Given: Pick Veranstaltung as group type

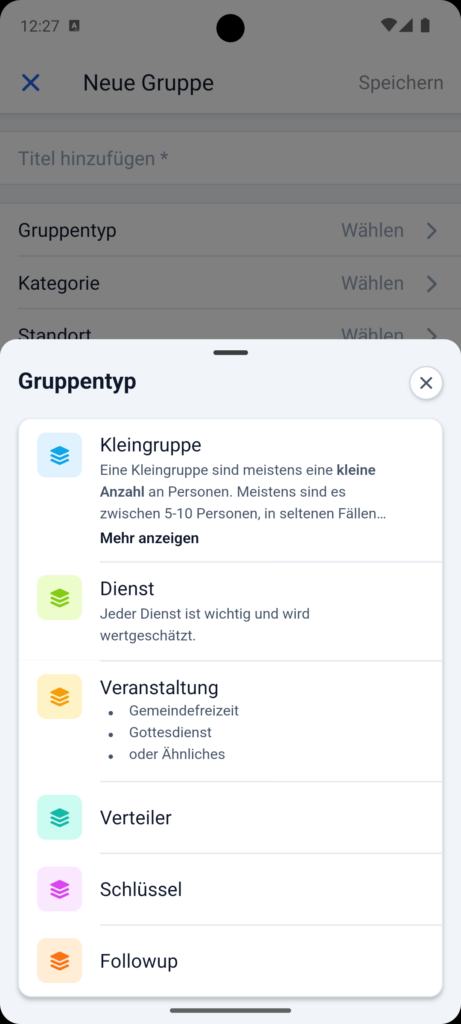Looking at the screenshot, I should pos(230,721).
